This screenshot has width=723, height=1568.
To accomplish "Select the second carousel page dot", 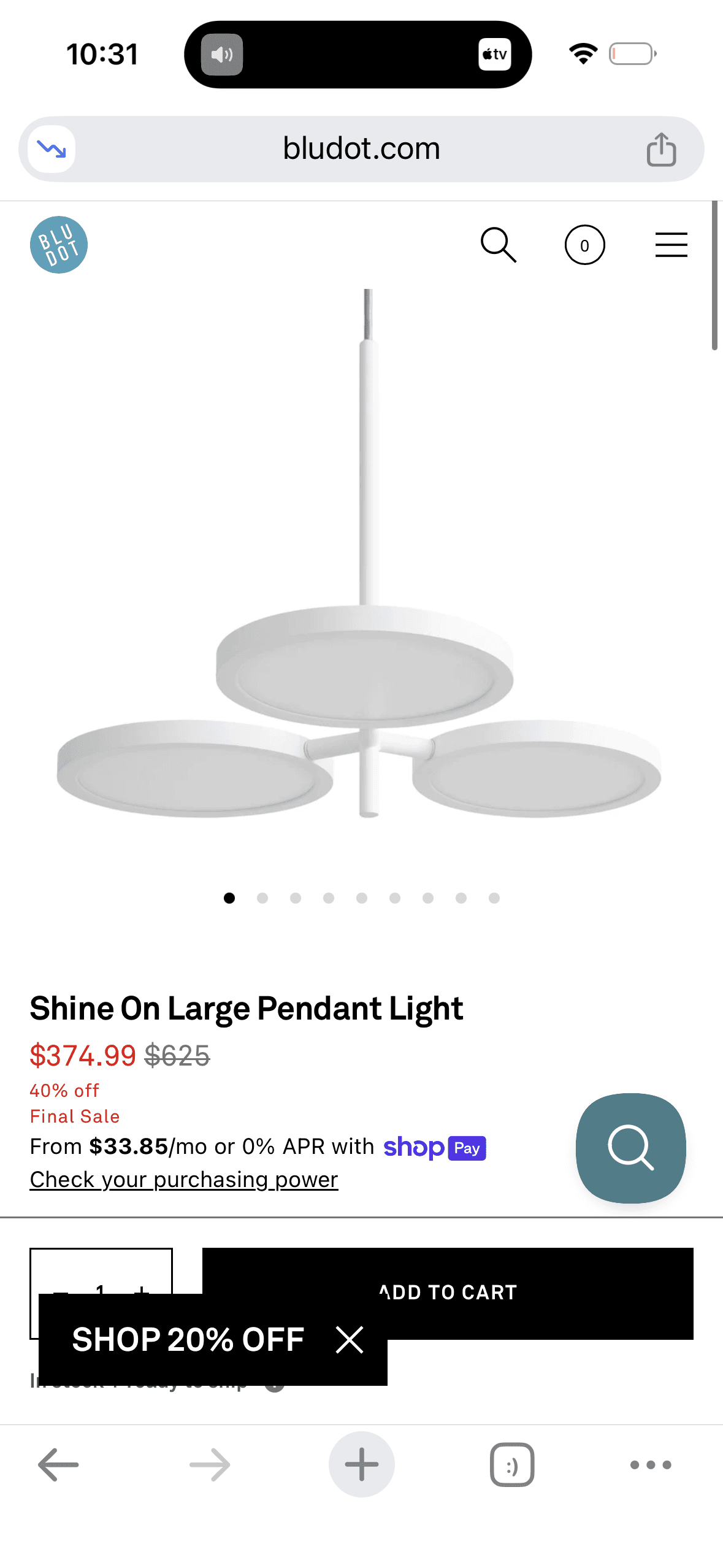I will pos(263,898).
